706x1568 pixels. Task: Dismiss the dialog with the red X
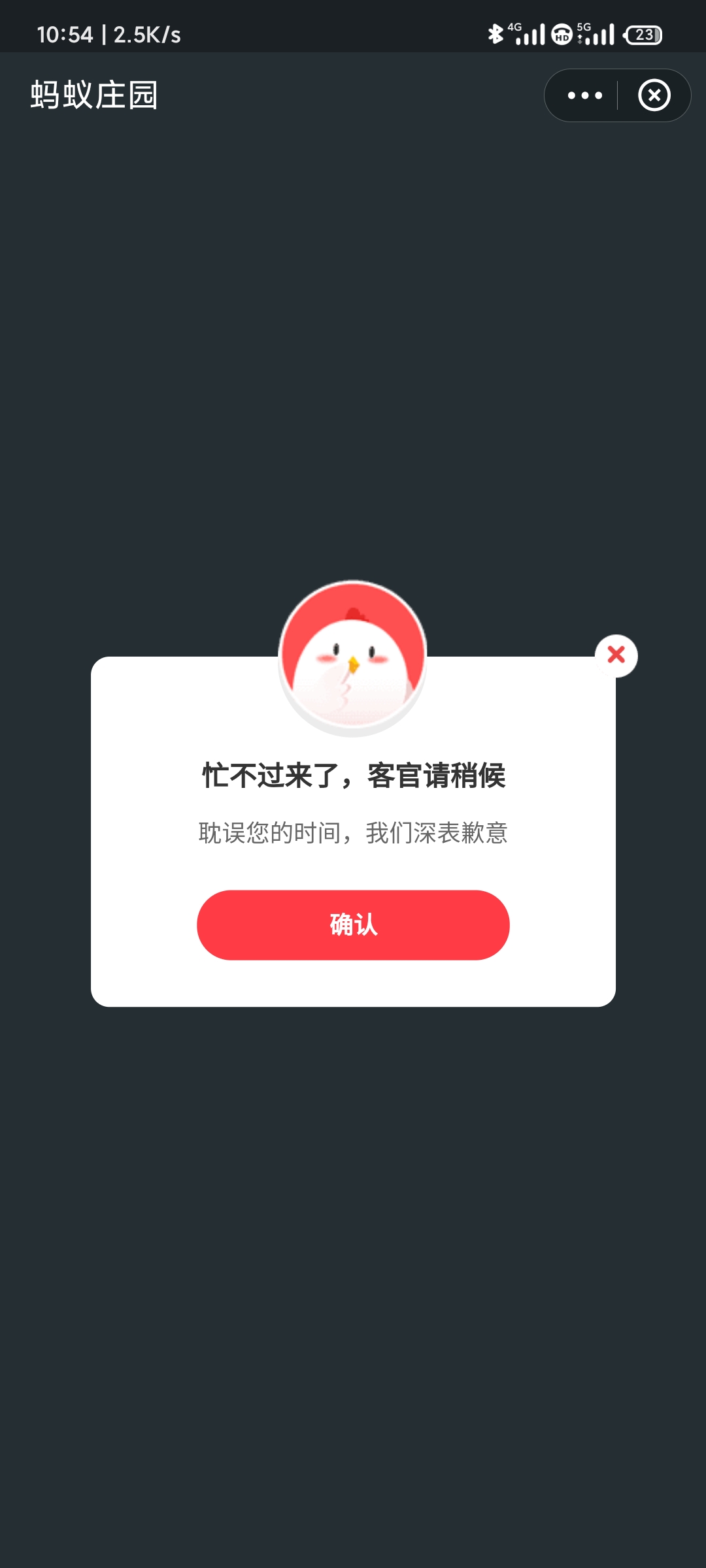tap(616, 655)
